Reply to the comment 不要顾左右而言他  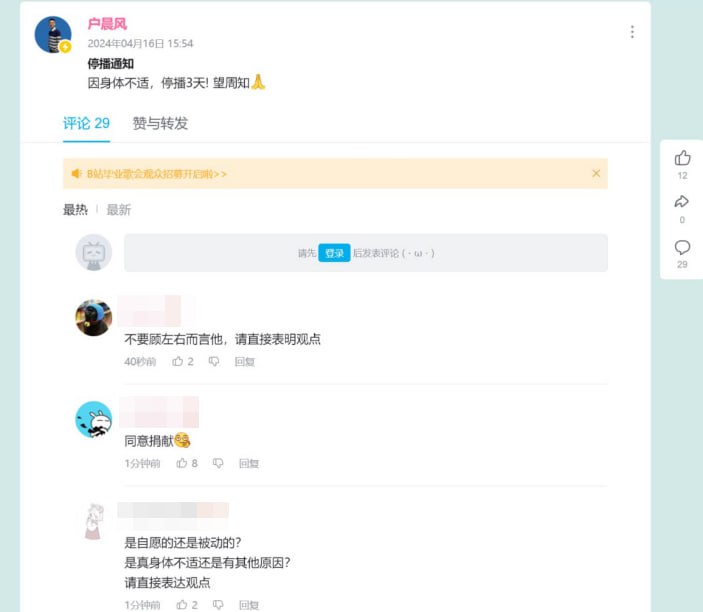click(x=245, y=361)
